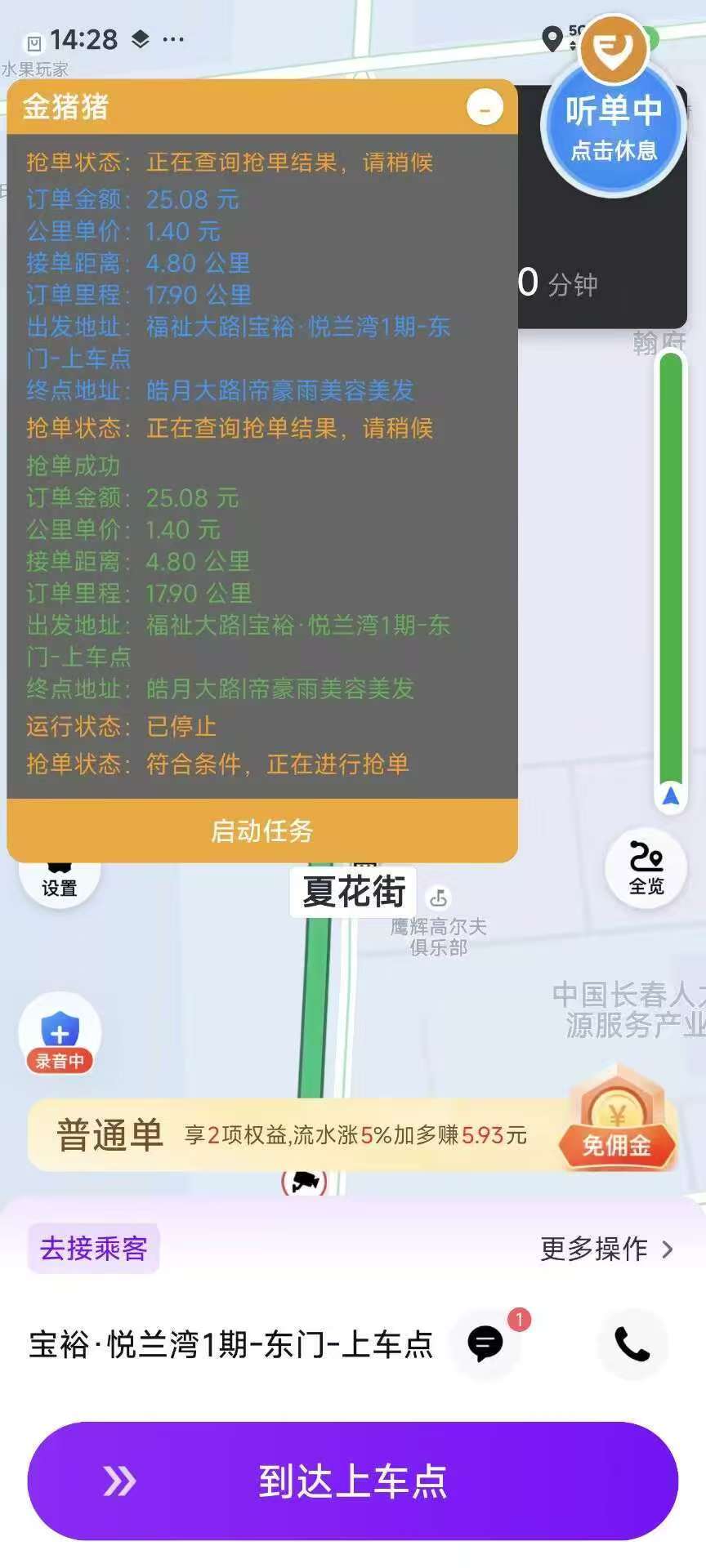Tap 听单中 to take a rest
The width and height of the screenshot is (706, 1568).
pos(614,127)
